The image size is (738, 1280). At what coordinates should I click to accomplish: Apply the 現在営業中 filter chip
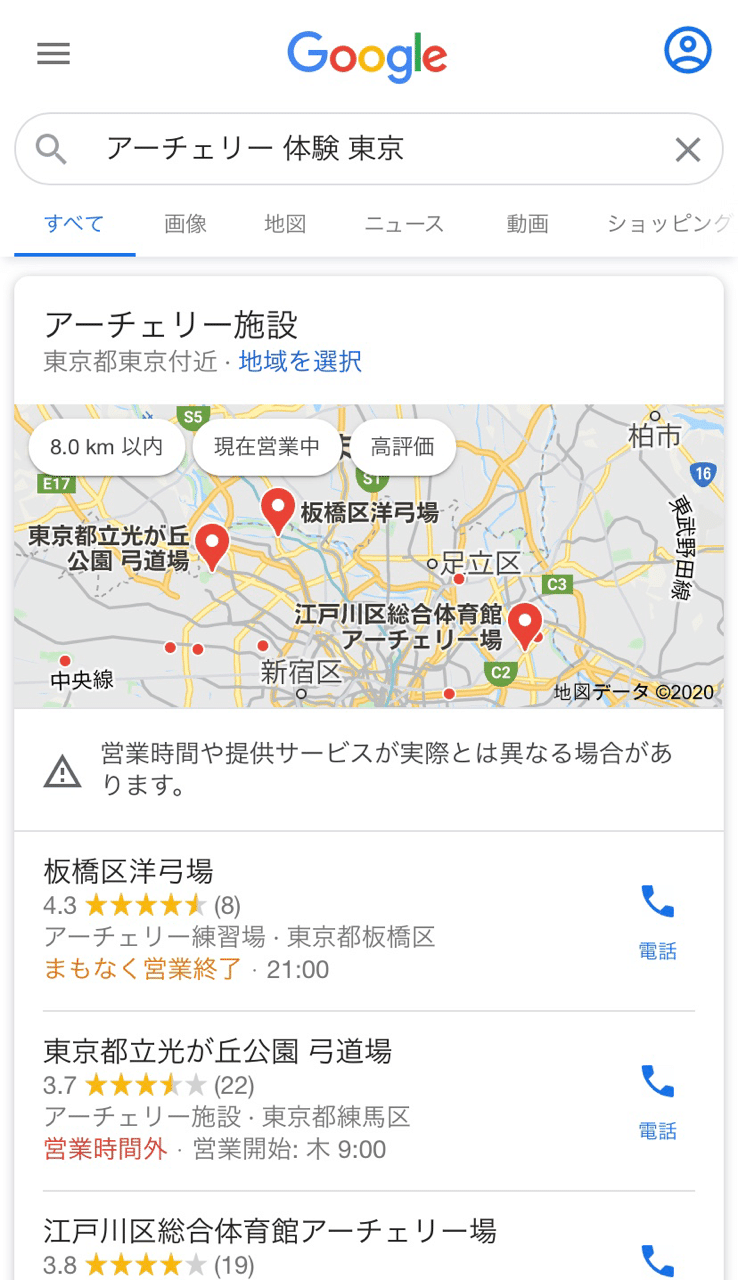[266, 446]
